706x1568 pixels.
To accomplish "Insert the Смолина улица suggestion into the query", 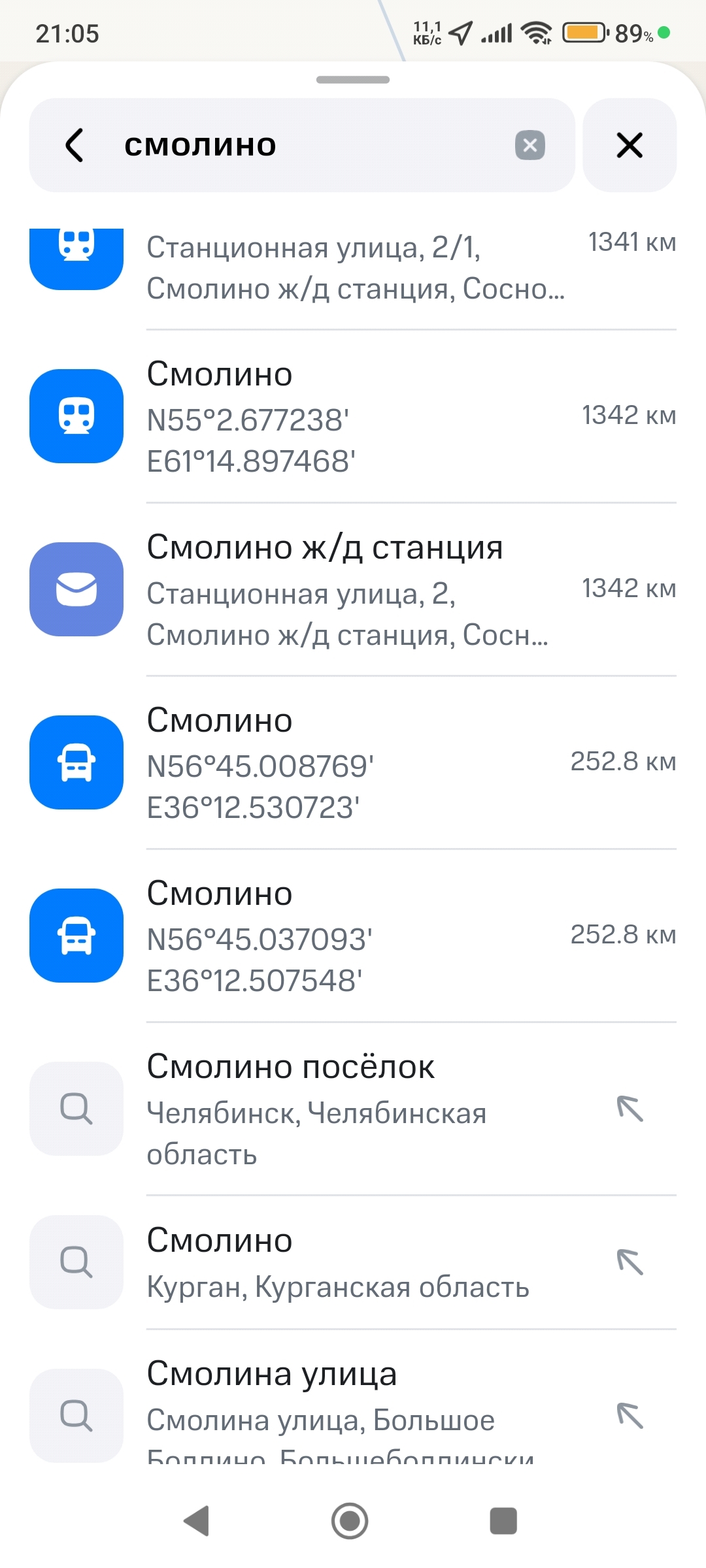I will tap(630, 1416).
